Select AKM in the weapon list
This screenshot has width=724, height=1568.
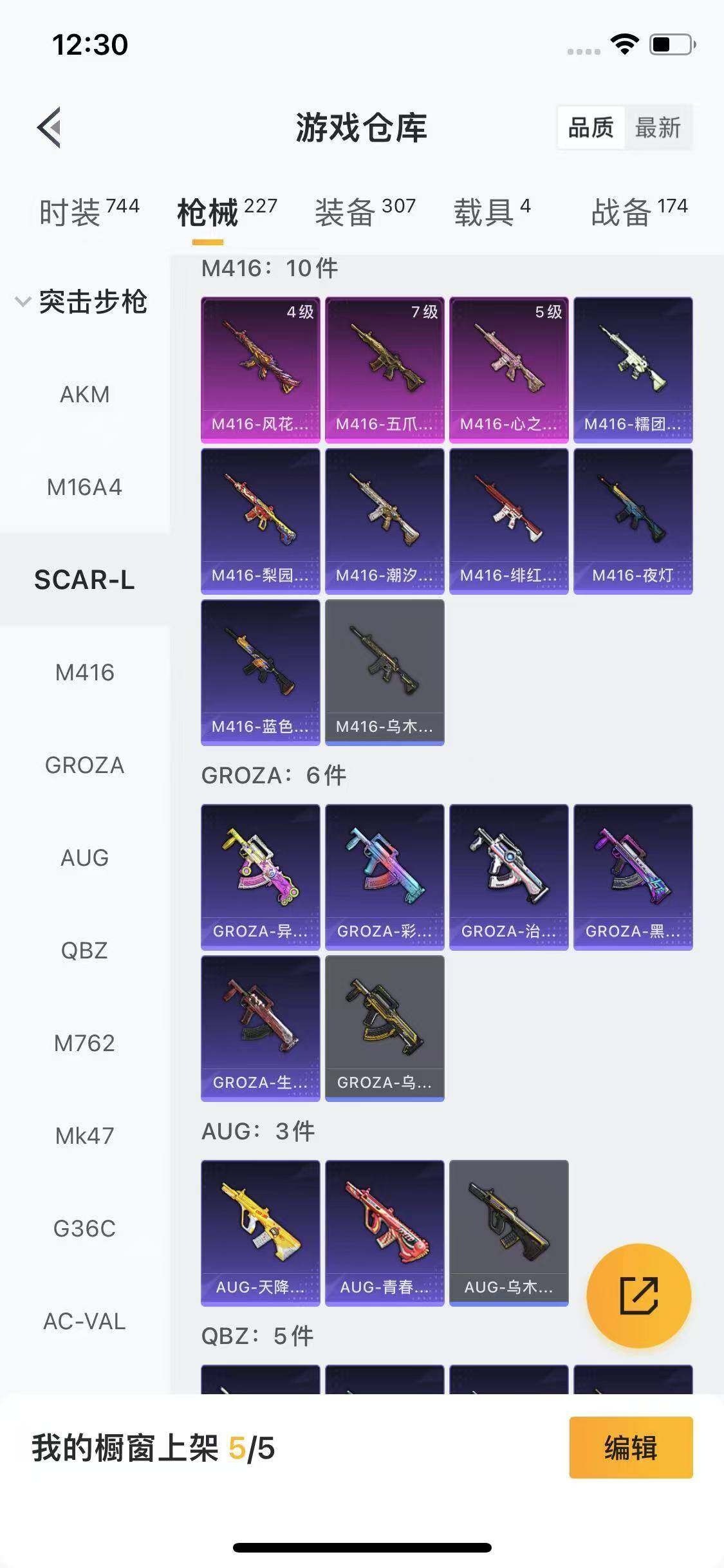[x=84, y=394]
